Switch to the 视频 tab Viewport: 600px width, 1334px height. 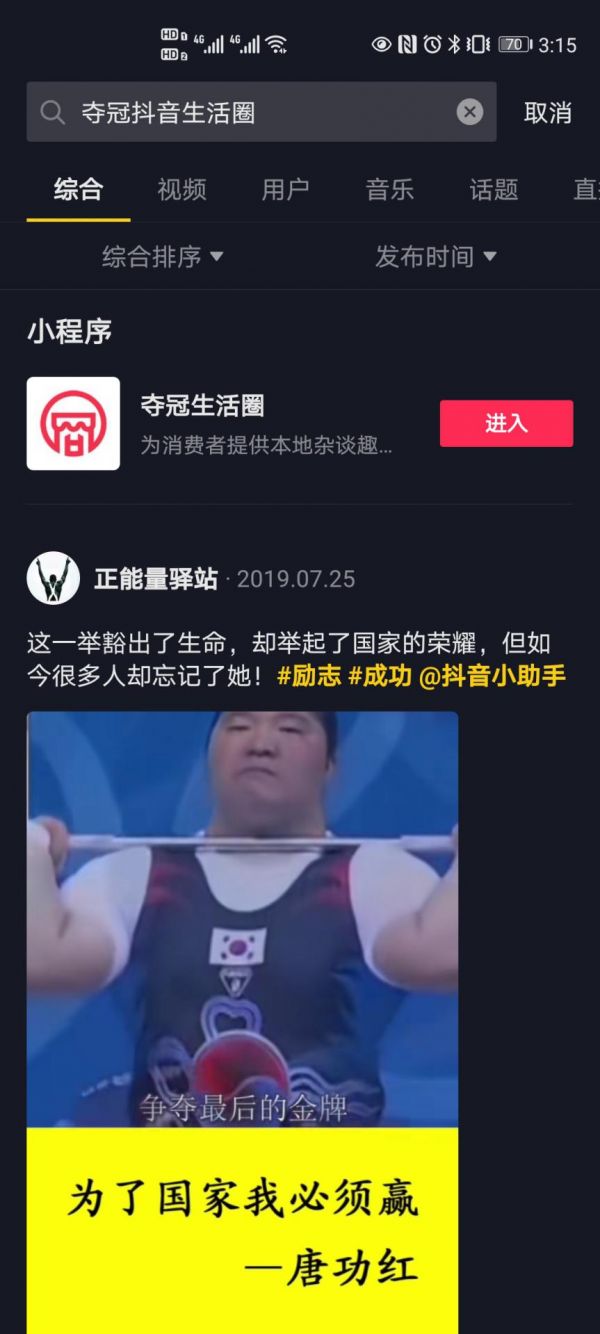pyautogui.click(x=182, y=189)
